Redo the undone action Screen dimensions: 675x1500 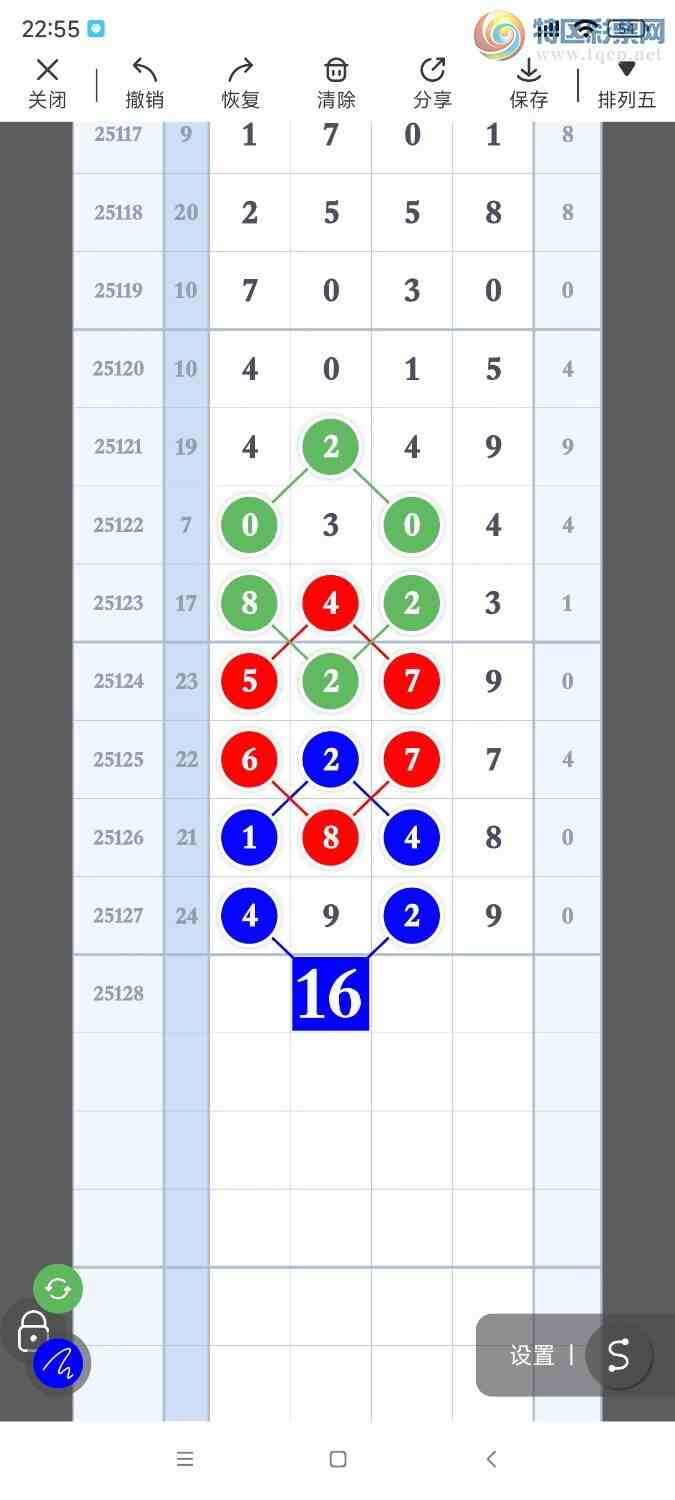point(241,82)
